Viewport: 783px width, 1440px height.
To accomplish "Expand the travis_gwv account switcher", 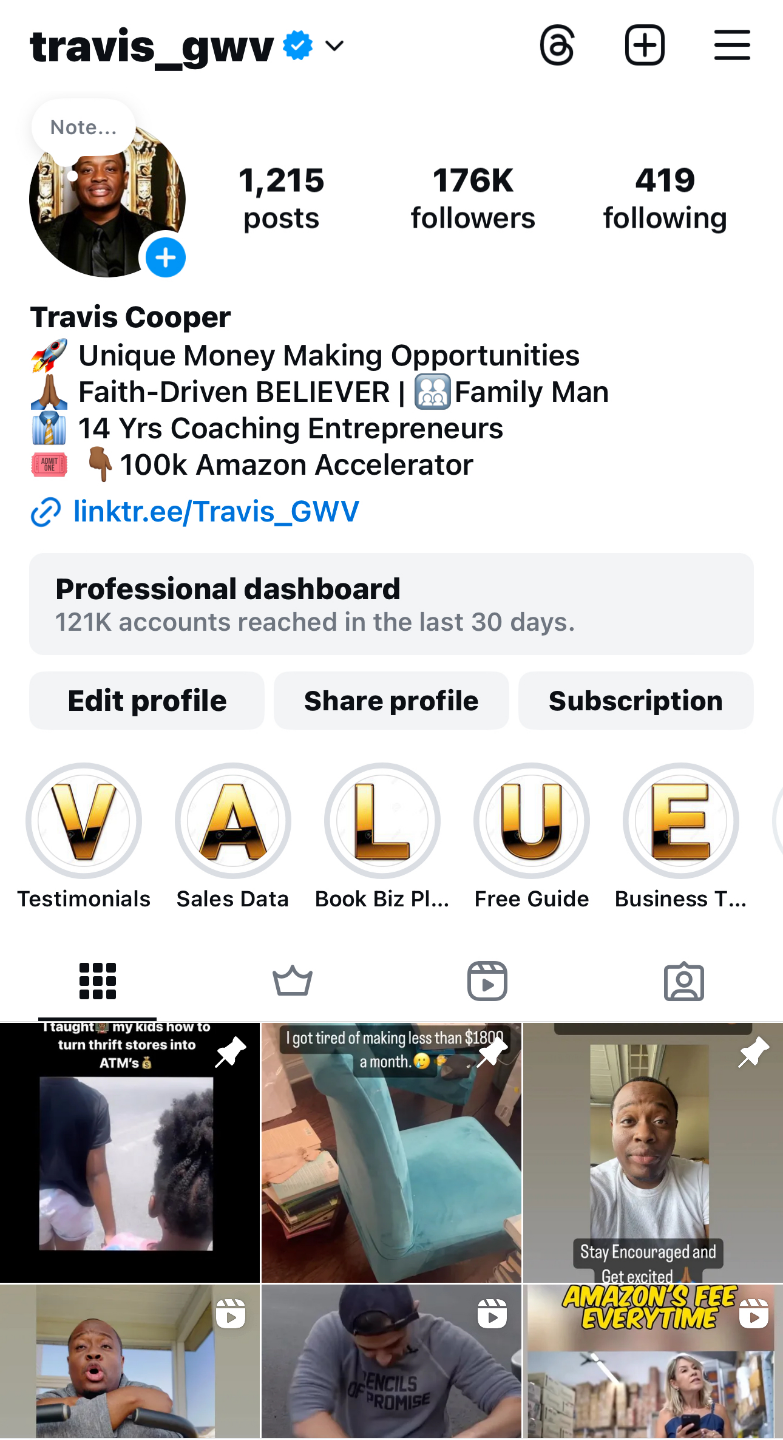I will [x=334, y=46].
